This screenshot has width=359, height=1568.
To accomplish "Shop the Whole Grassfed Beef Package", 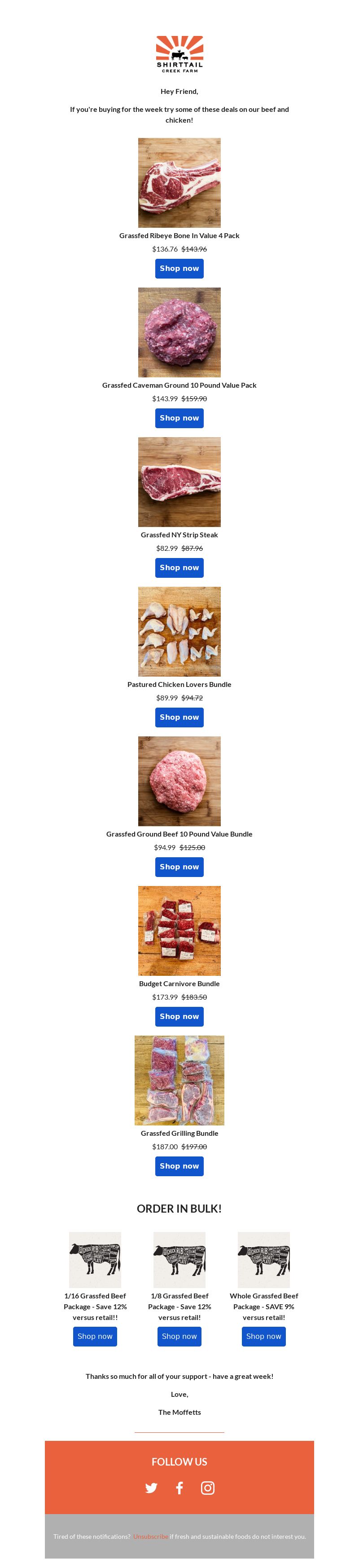I will coord(263,1337).
